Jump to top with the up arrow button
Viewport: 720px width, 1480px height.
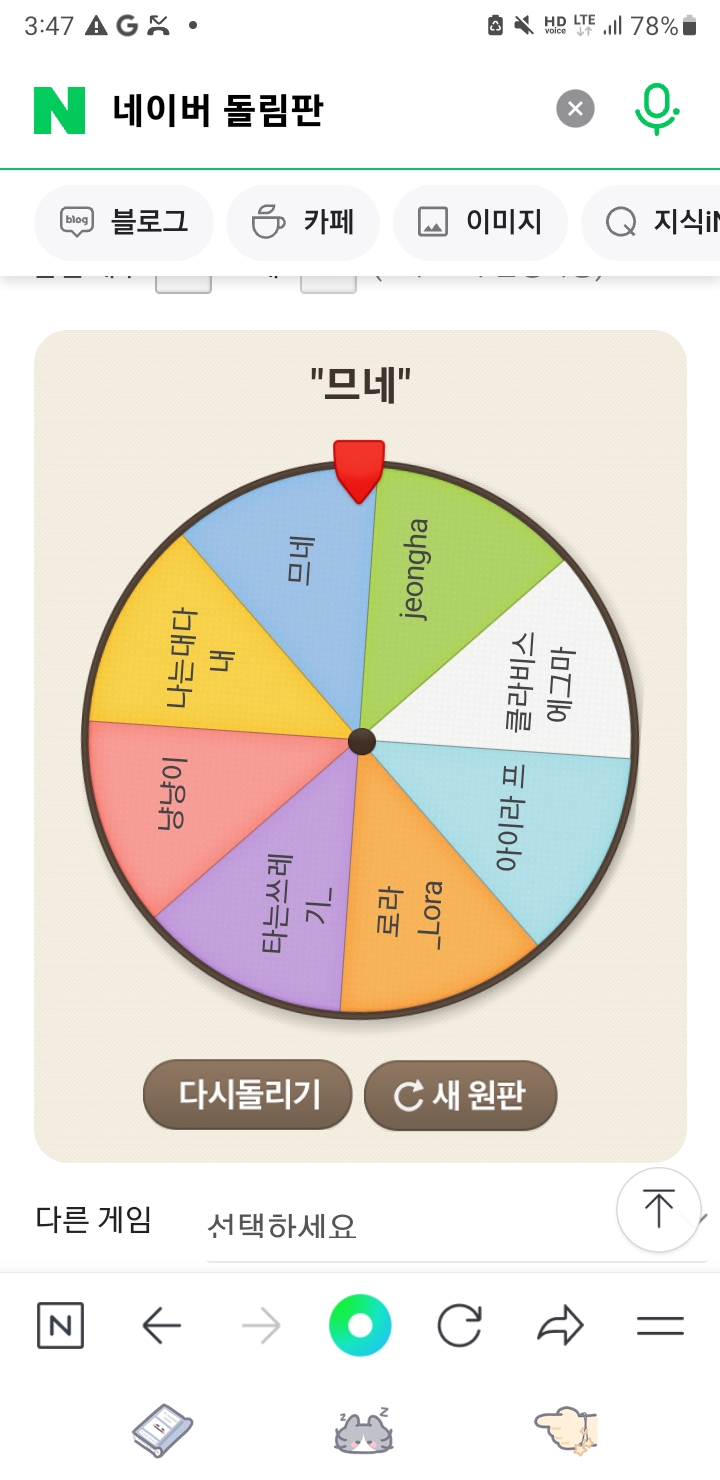[659, 1209]
